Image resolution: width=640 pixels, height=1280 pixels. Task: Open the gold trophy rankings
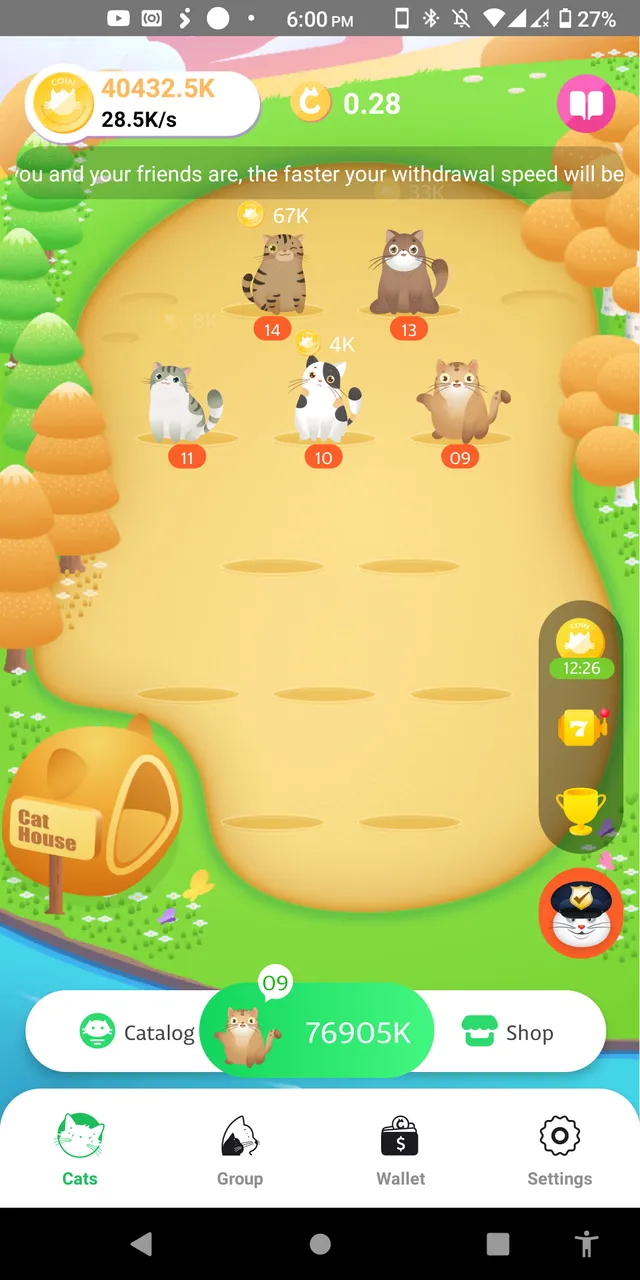pos(581,811)
